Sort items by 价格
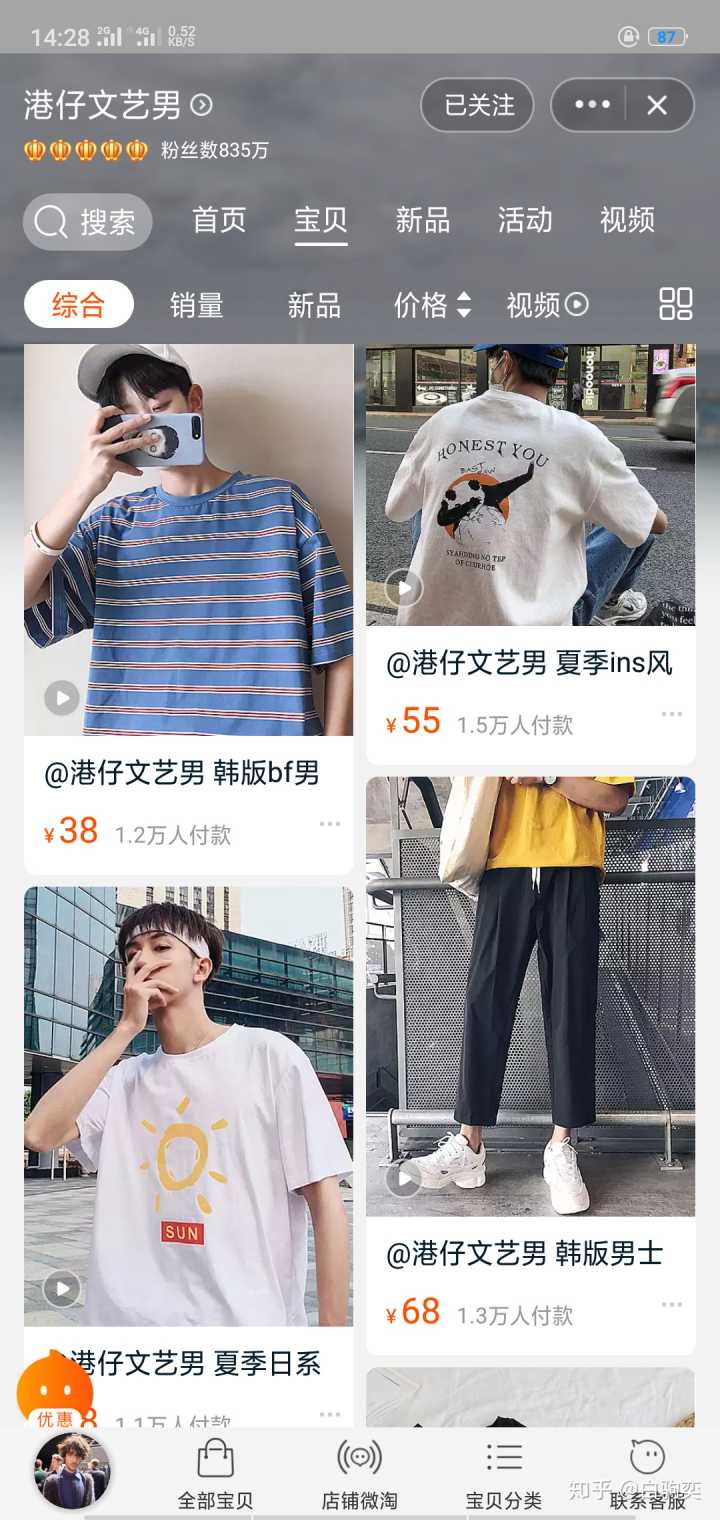 (x=432, y=305)
